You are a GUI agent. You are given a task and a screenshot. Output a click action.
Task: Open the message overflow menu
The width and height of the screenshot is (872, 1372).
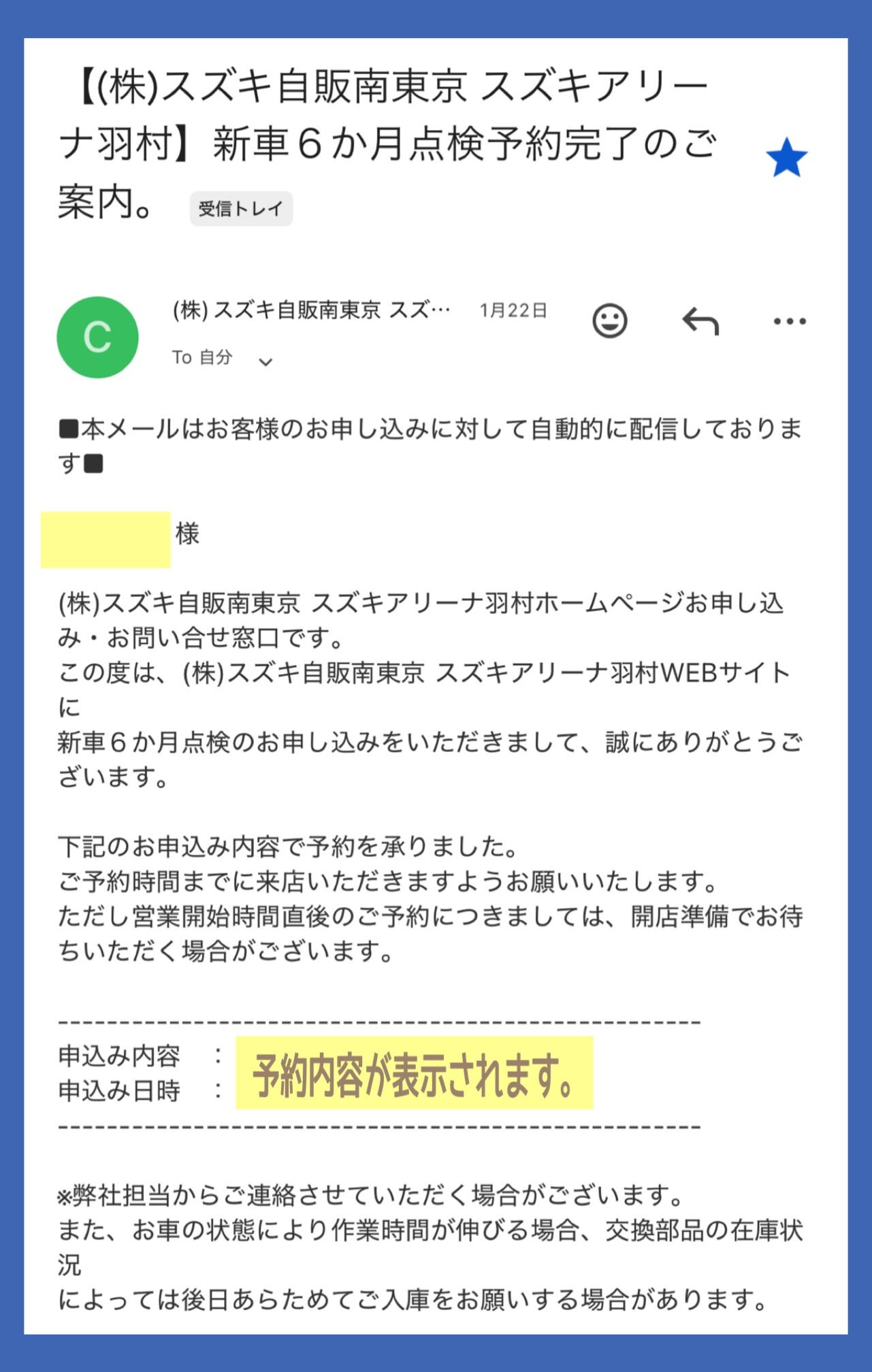point(790,321)
